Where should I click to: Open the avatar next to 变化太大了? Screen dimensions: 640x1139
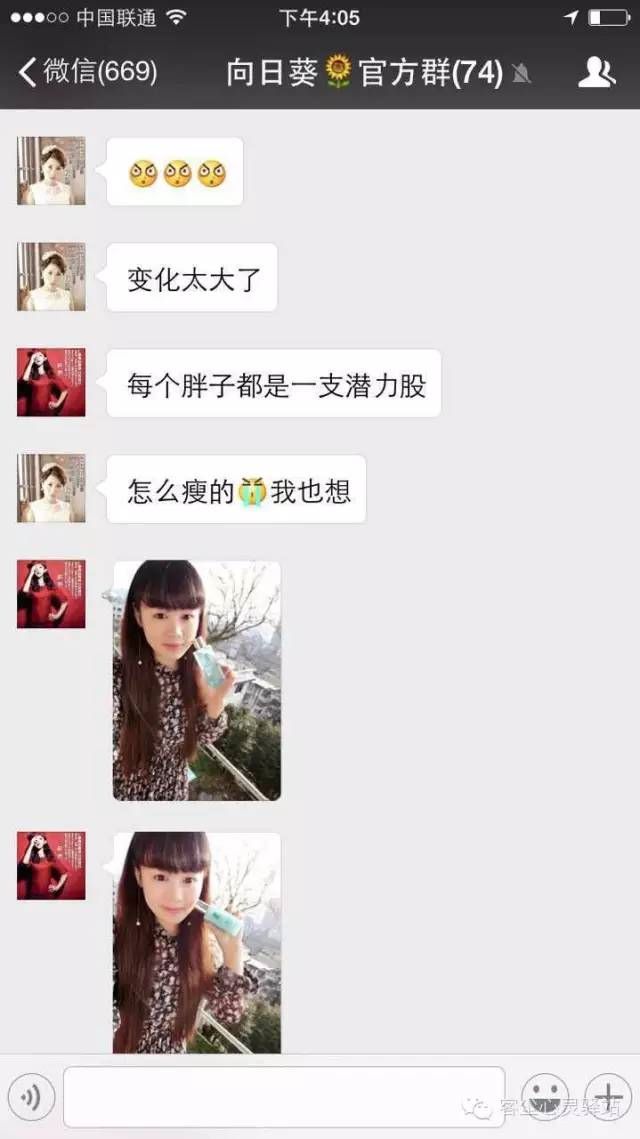[52, 277]
